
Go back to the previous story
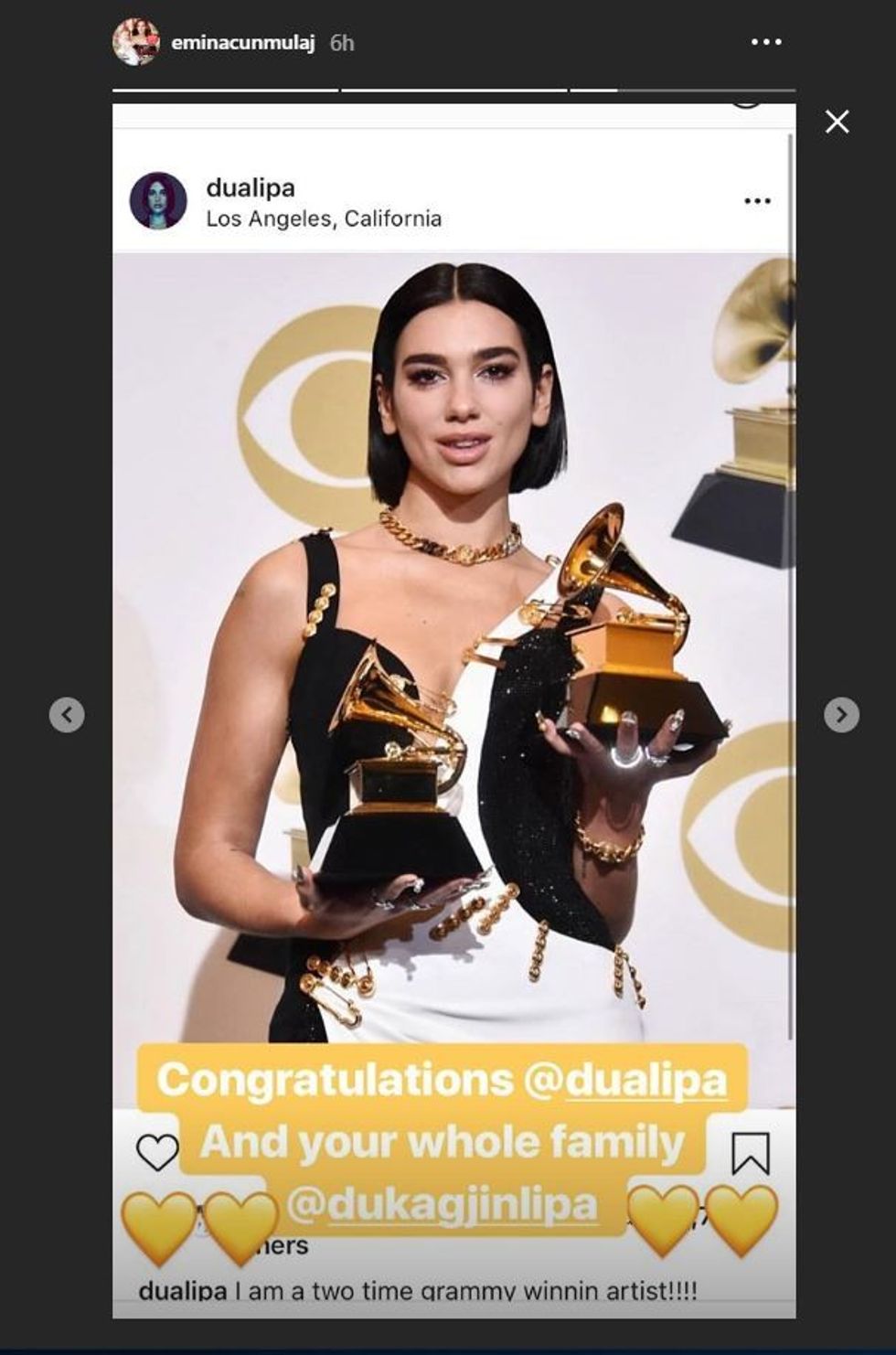67,714
